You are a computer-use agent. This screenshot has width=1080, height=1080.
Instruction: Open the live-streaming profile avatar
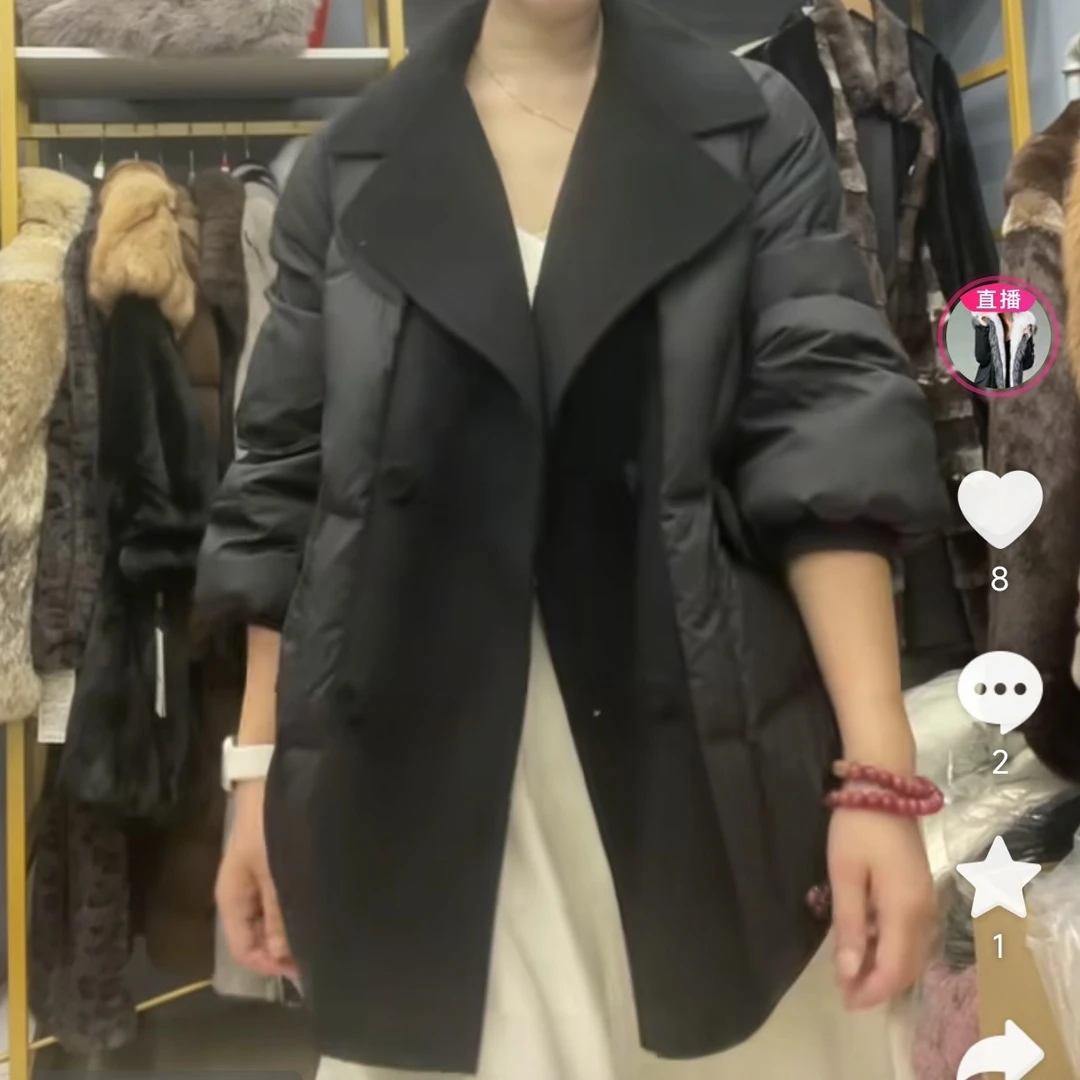coord(998,338)
